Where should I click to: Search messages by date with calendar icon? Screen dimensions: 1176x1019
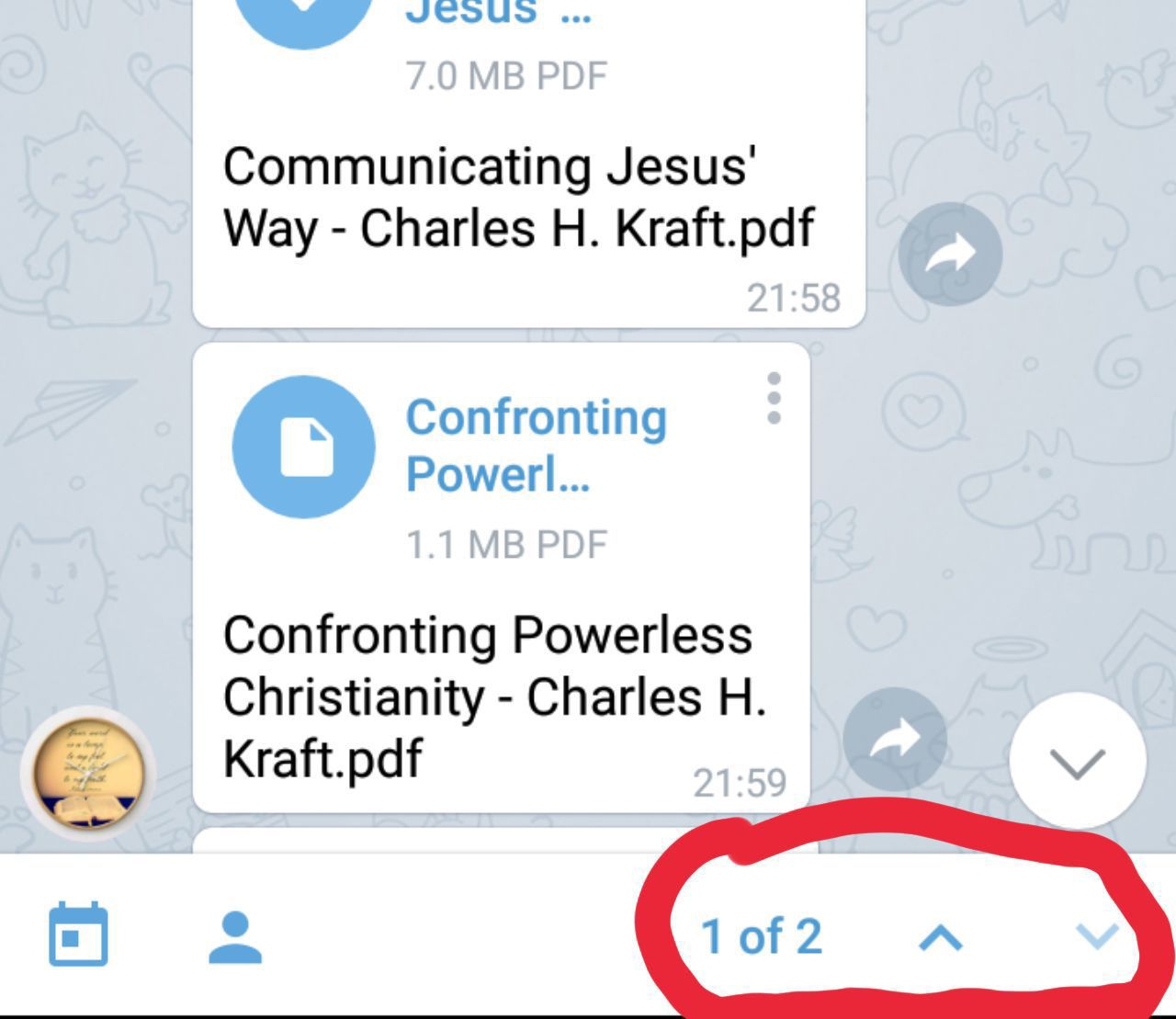[x=78, y=935]
